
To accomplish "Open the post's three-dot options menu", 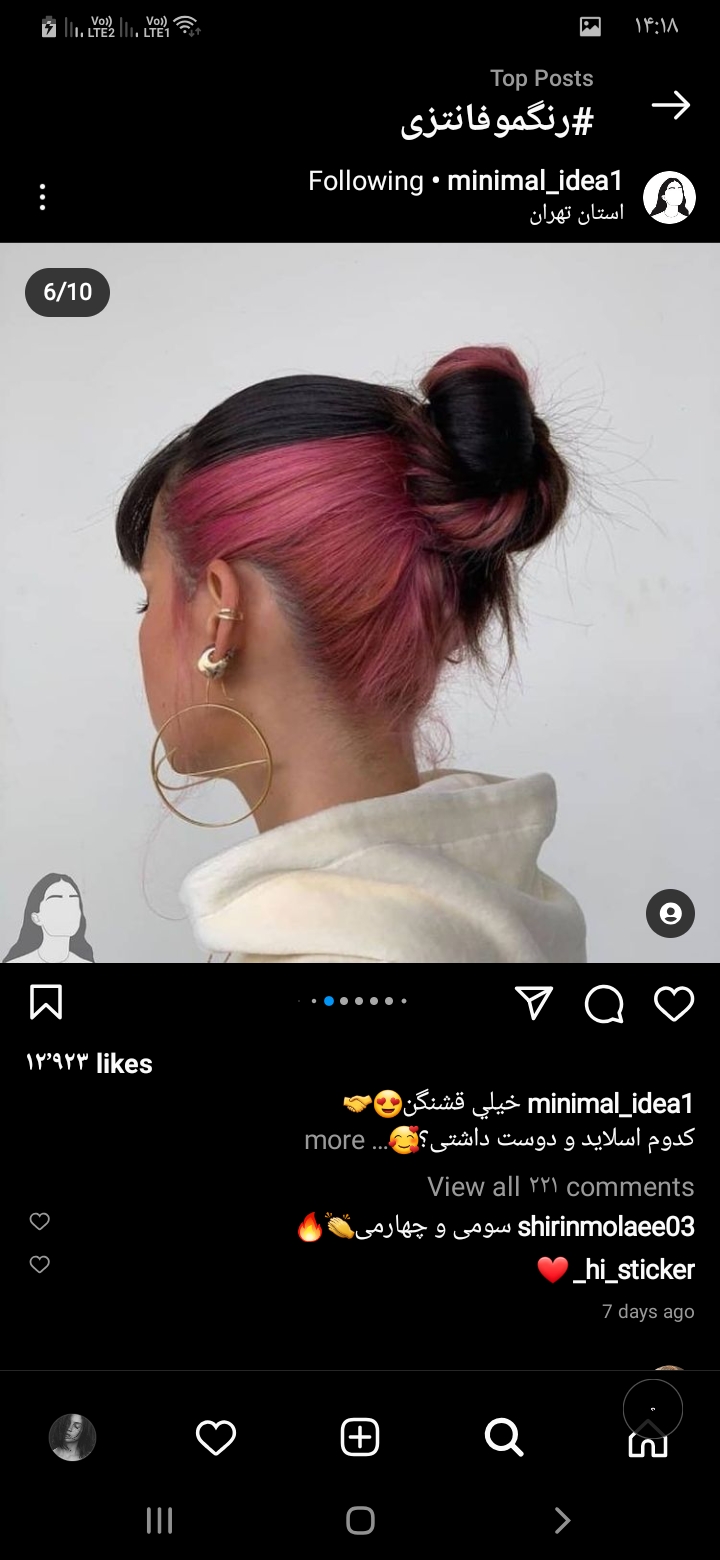I will pyautogui.click(x=42, y=197).
